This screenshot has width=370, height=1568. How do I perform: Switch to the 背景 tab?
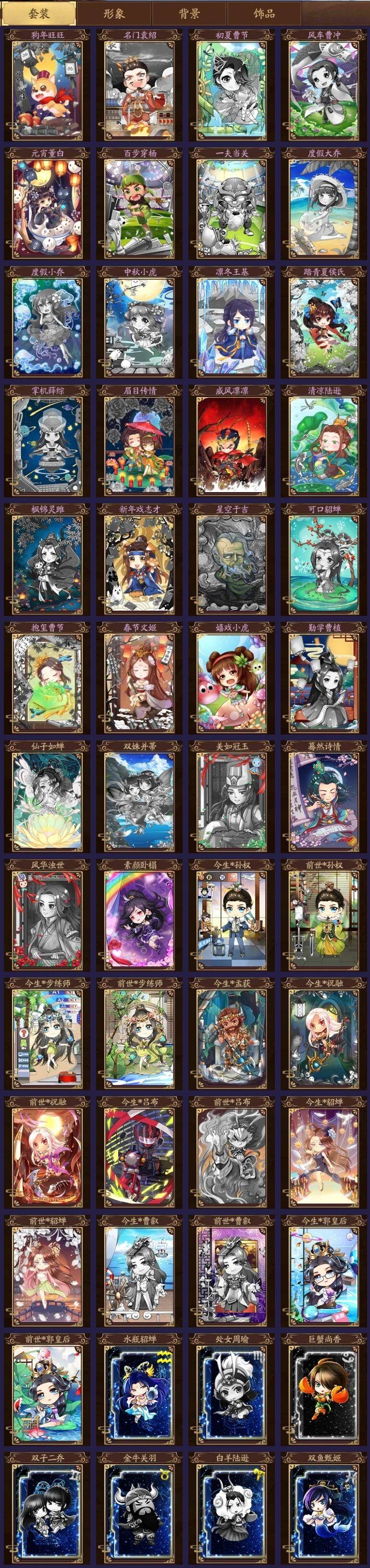tap(189, 13)
